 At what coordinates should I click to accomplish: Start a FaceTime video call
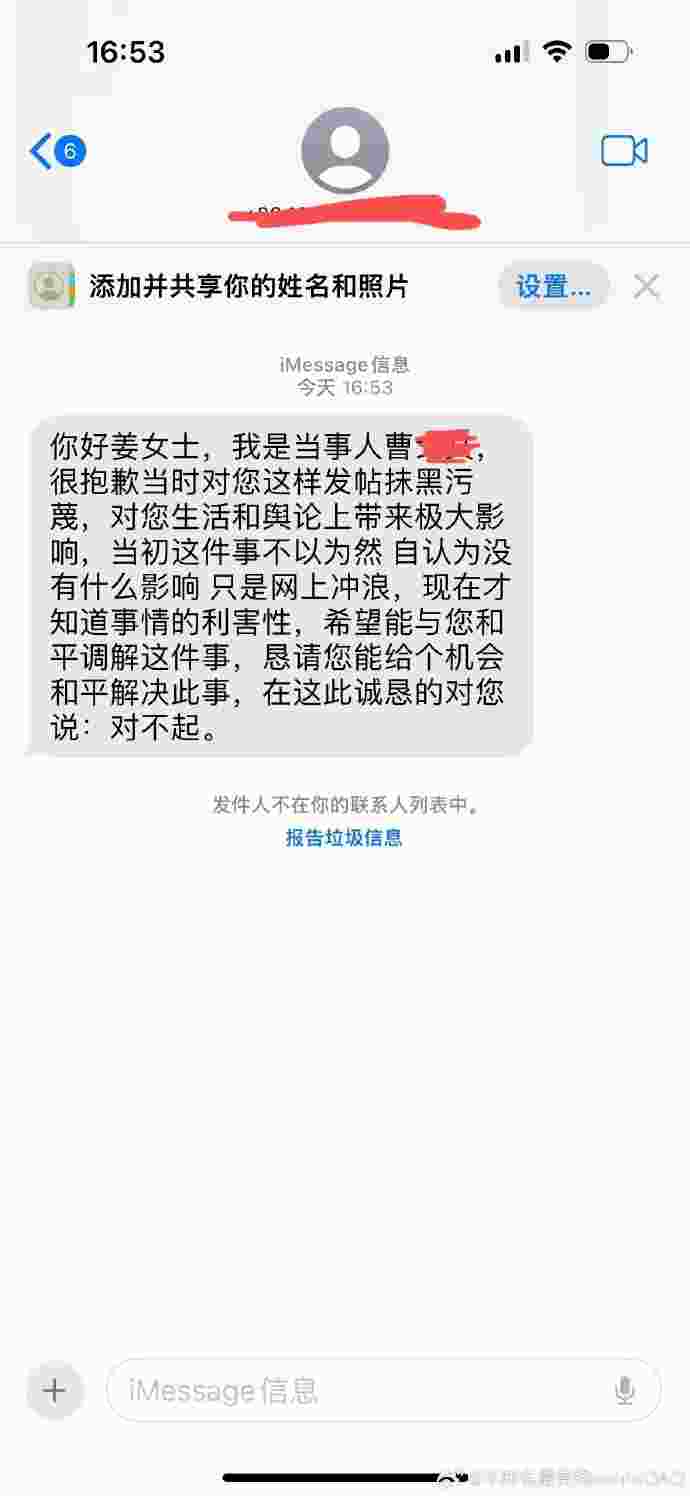pos(624,151)
